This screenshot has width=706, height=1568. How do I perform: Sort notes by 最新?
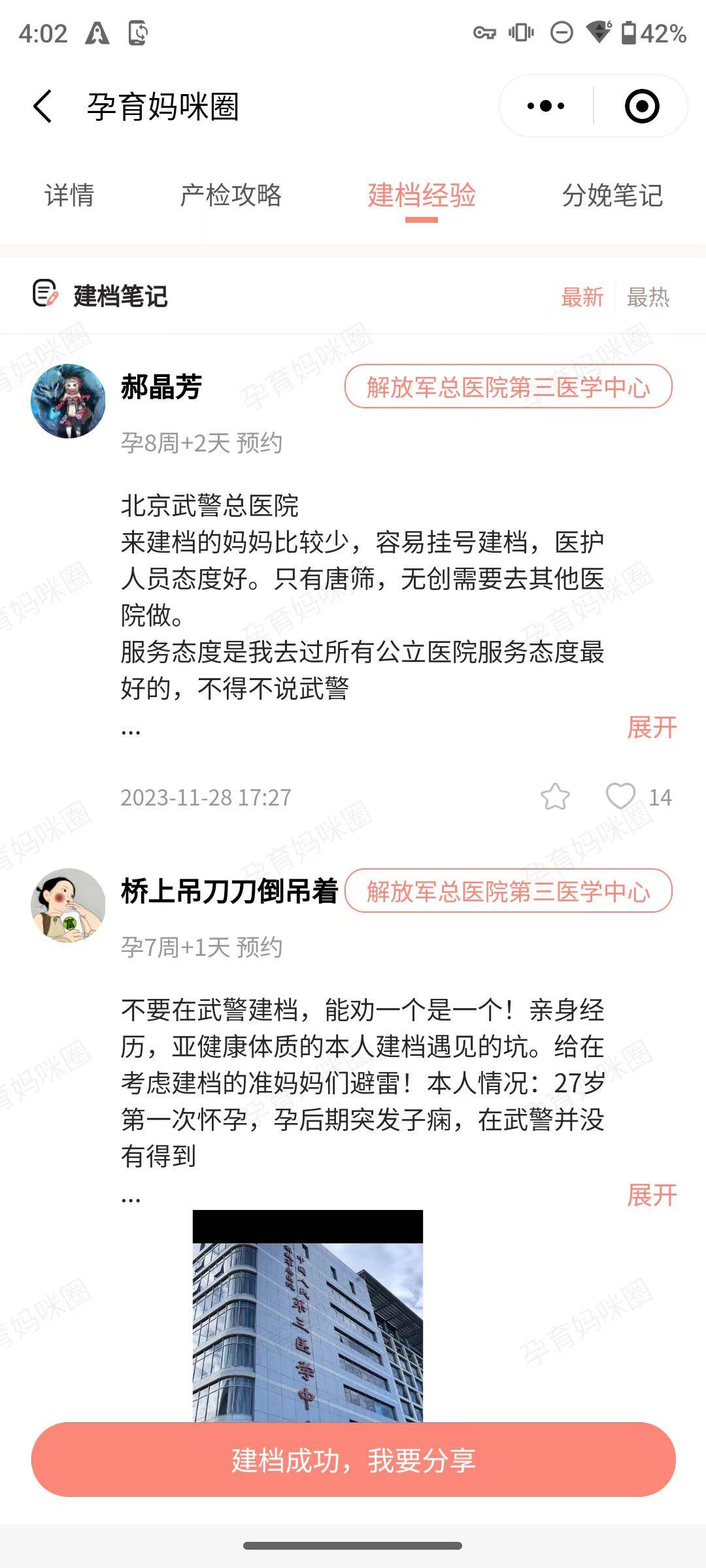pyautogui.click(x=582, y=297)
